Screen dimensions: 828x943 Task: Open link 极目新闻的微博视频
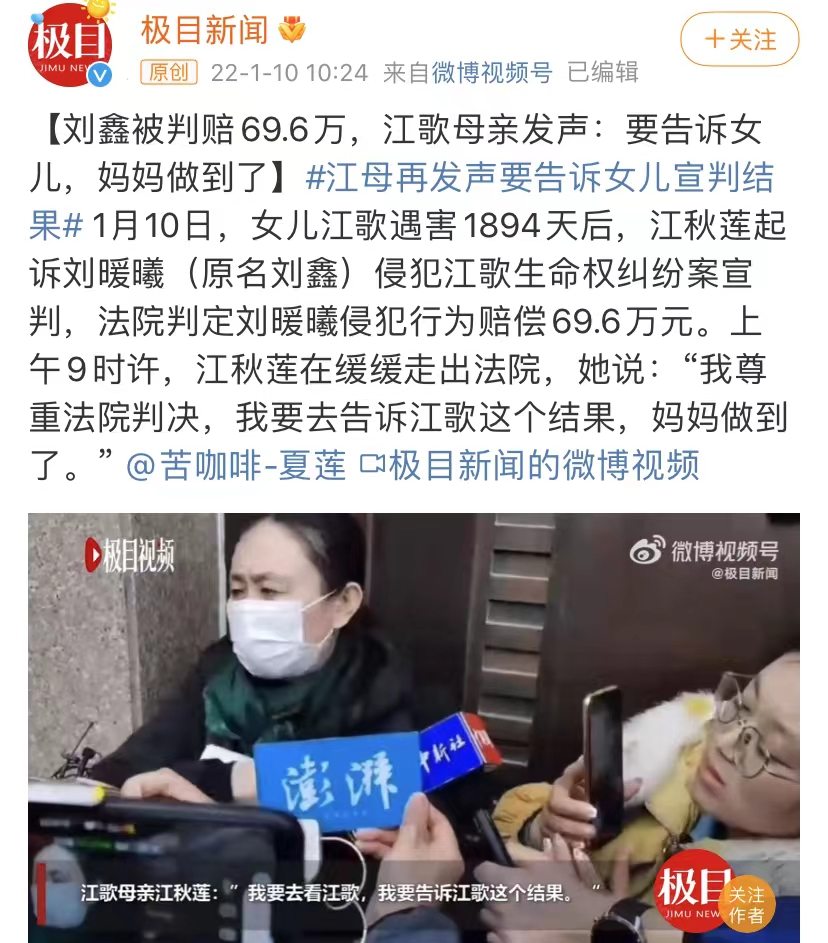click(x=530, y=465)
